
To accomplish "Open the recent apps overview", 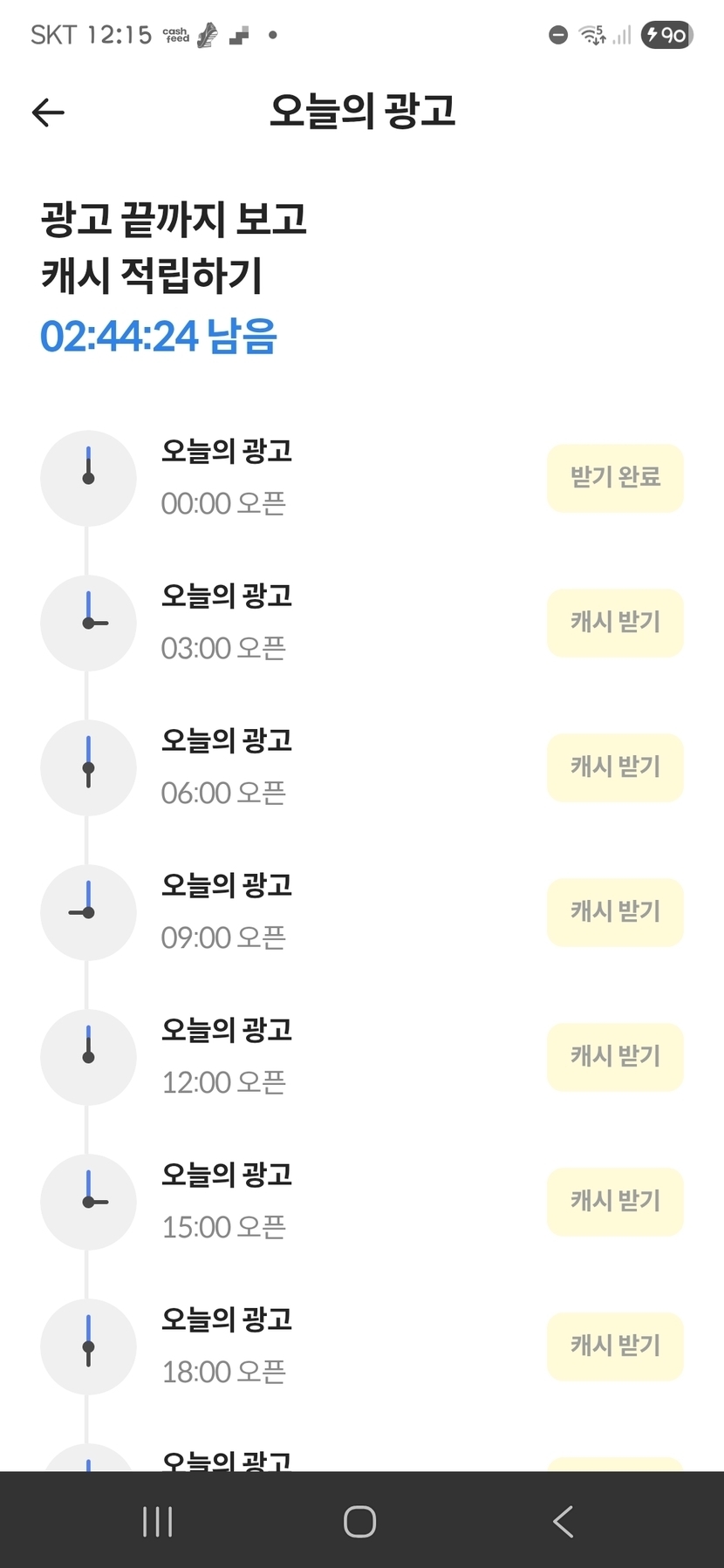I will click(158, 1522).
